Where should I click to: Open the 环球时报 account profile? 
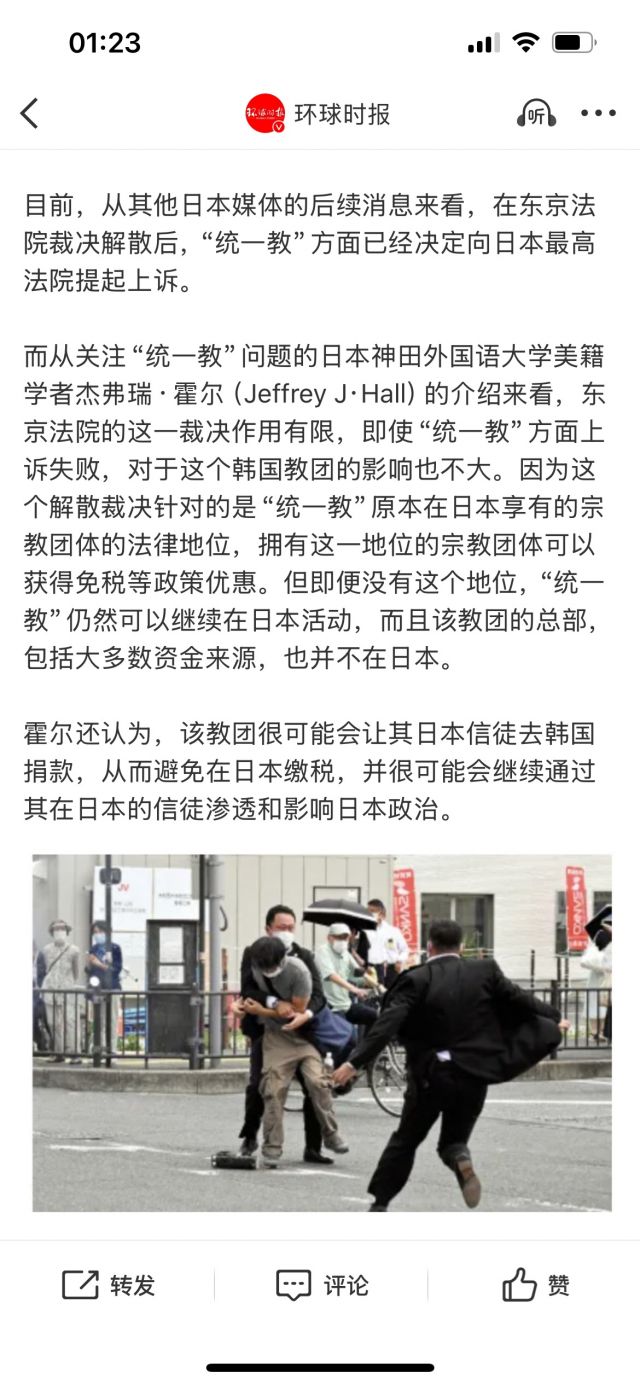tap(318, 114)
